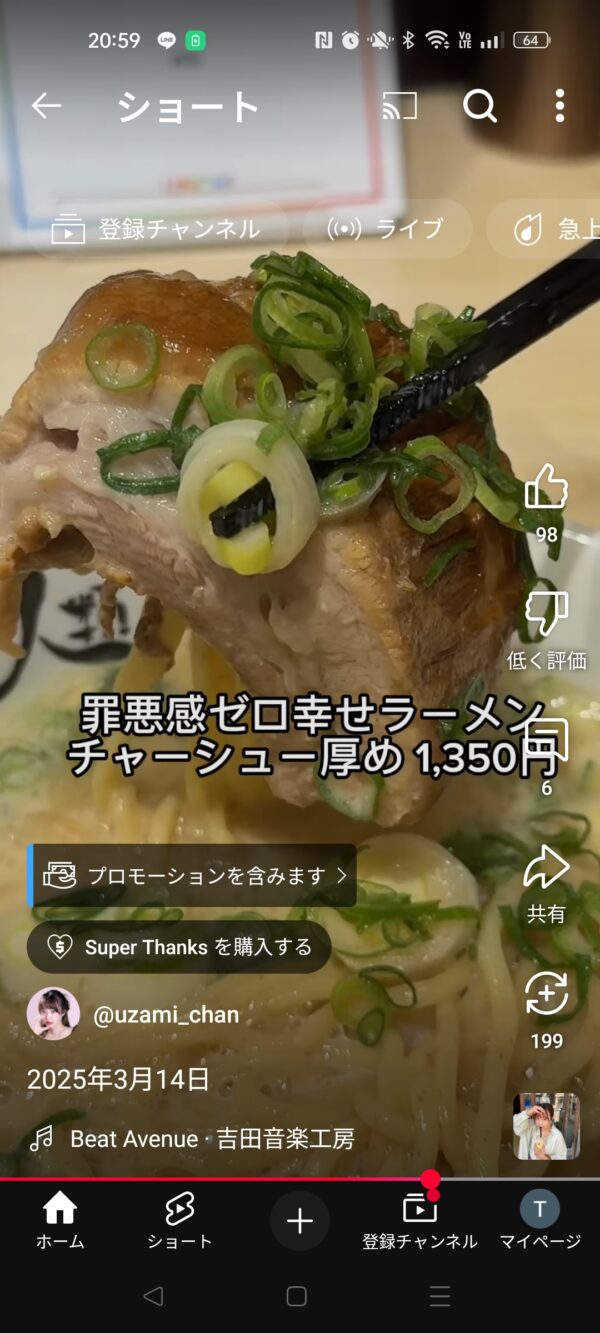Open the Beat Avenue sound page
This screenshot has height=1333, width=600.
point(211,1138)
